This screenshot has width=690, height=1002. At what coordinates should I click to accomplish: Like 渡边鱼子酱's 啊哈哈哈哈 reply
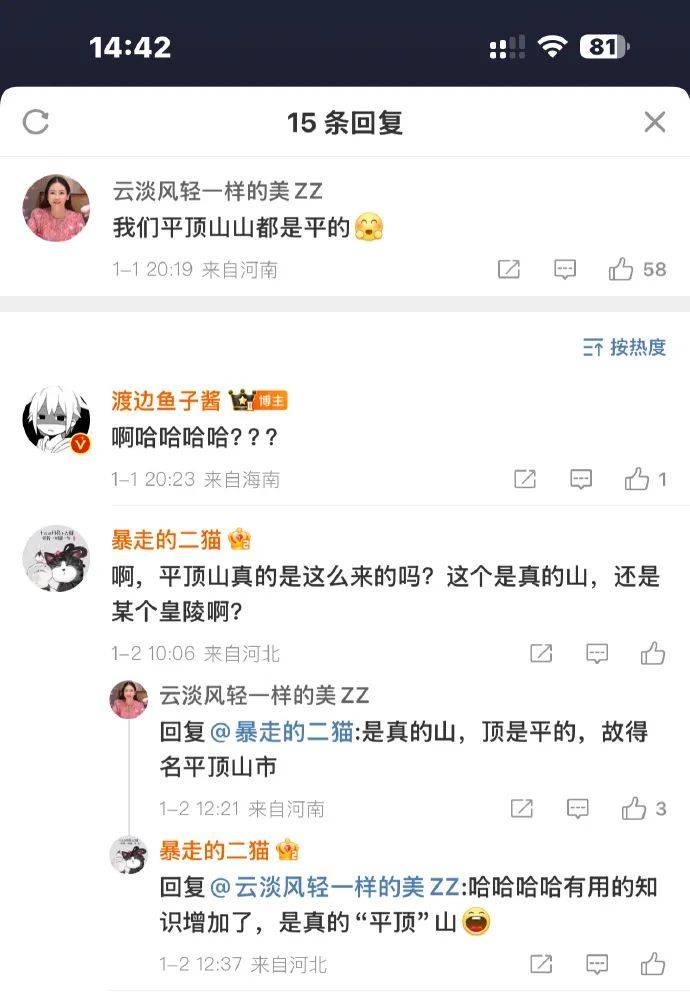tap(637, 479)
